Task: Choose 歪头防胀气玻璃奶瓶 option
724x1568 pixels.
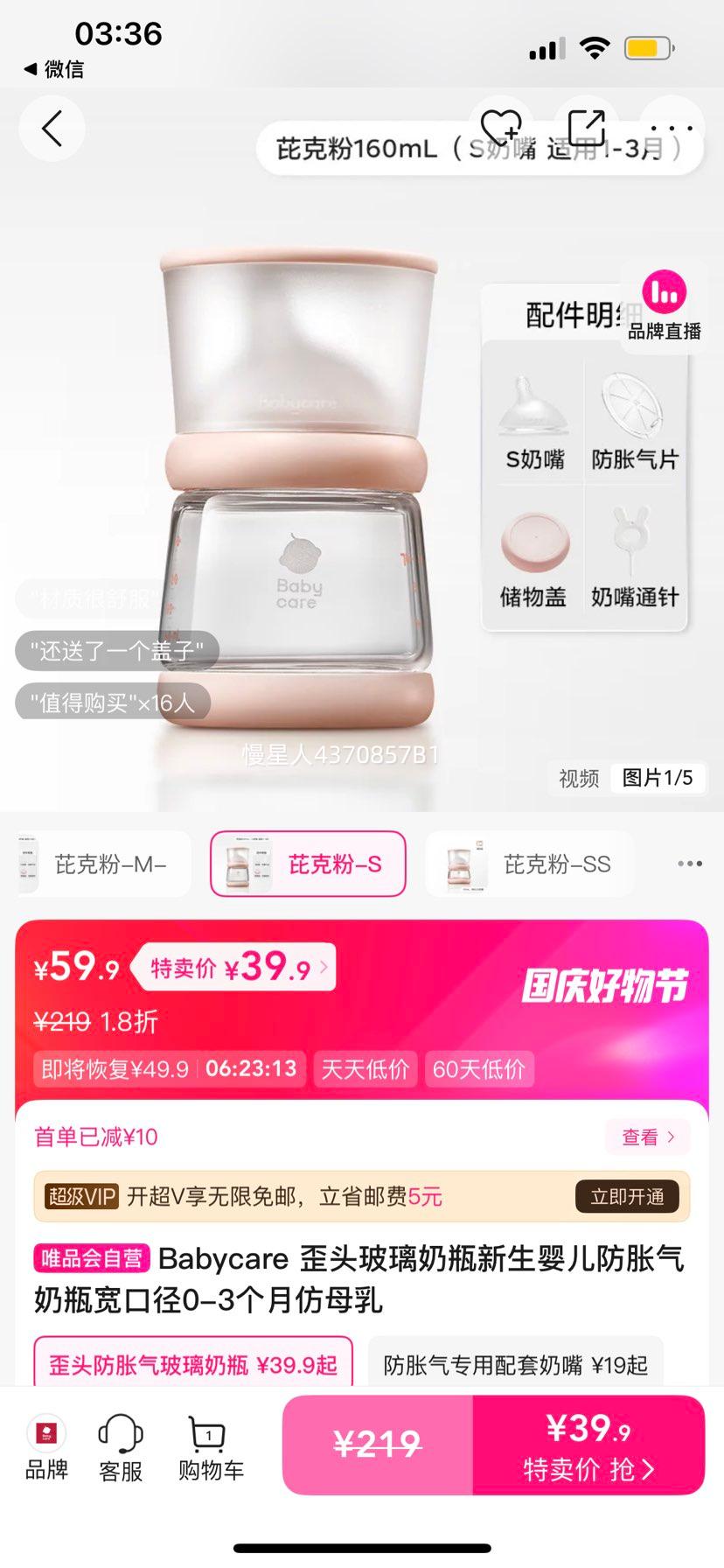Action: [193, 1364]
